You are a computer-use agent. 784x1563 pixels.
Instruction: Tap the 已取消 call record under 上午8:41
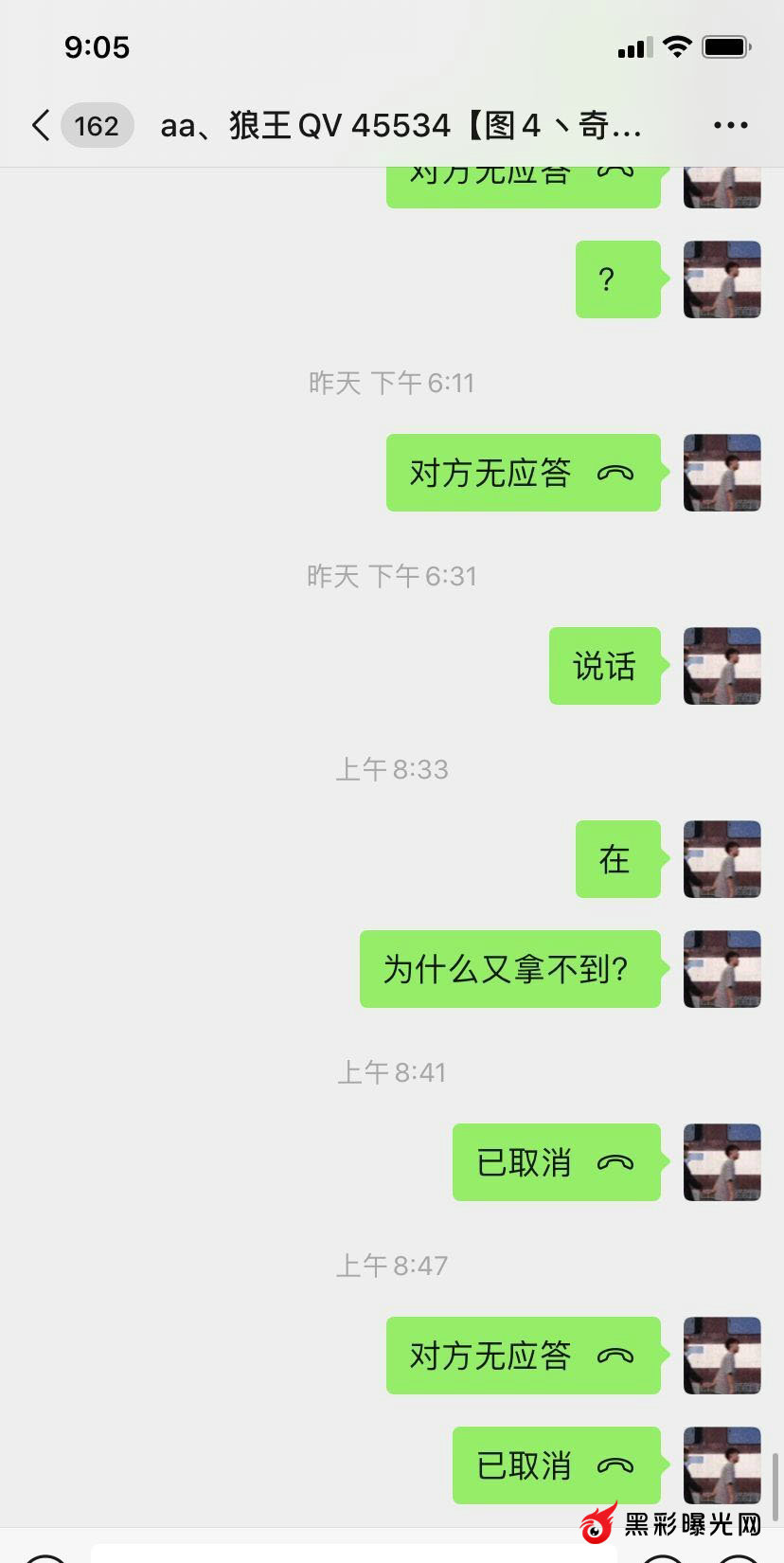(x=556, y=1162)
